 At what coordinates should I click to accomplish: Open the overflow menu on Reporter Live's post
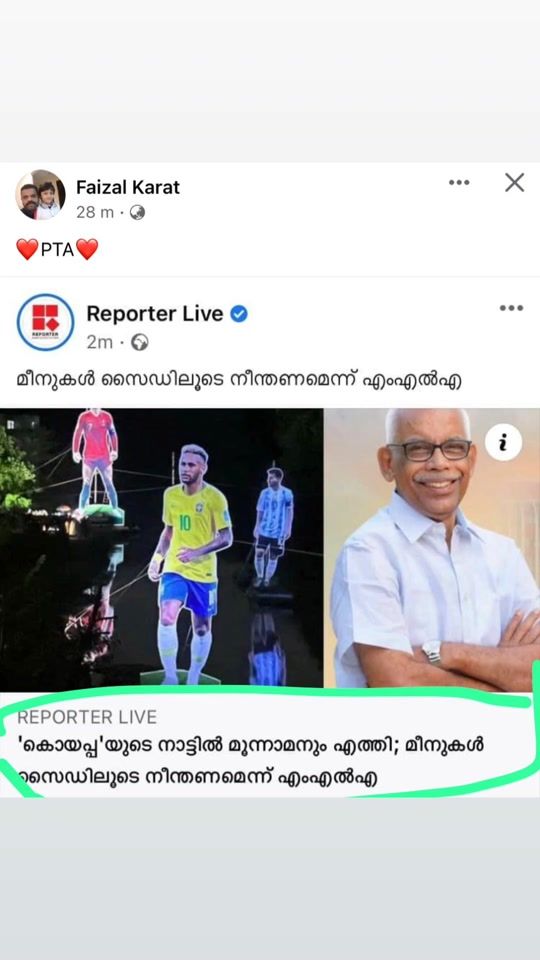[x=511, y=308]
